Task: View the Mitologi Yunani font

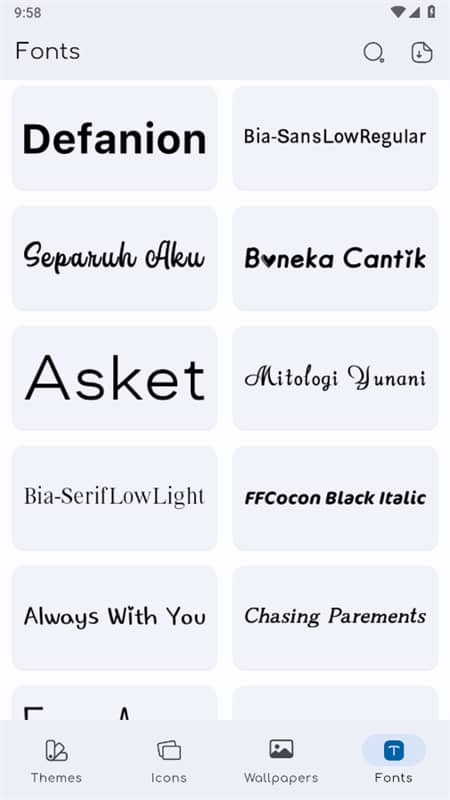Action: tap(335, 378)
